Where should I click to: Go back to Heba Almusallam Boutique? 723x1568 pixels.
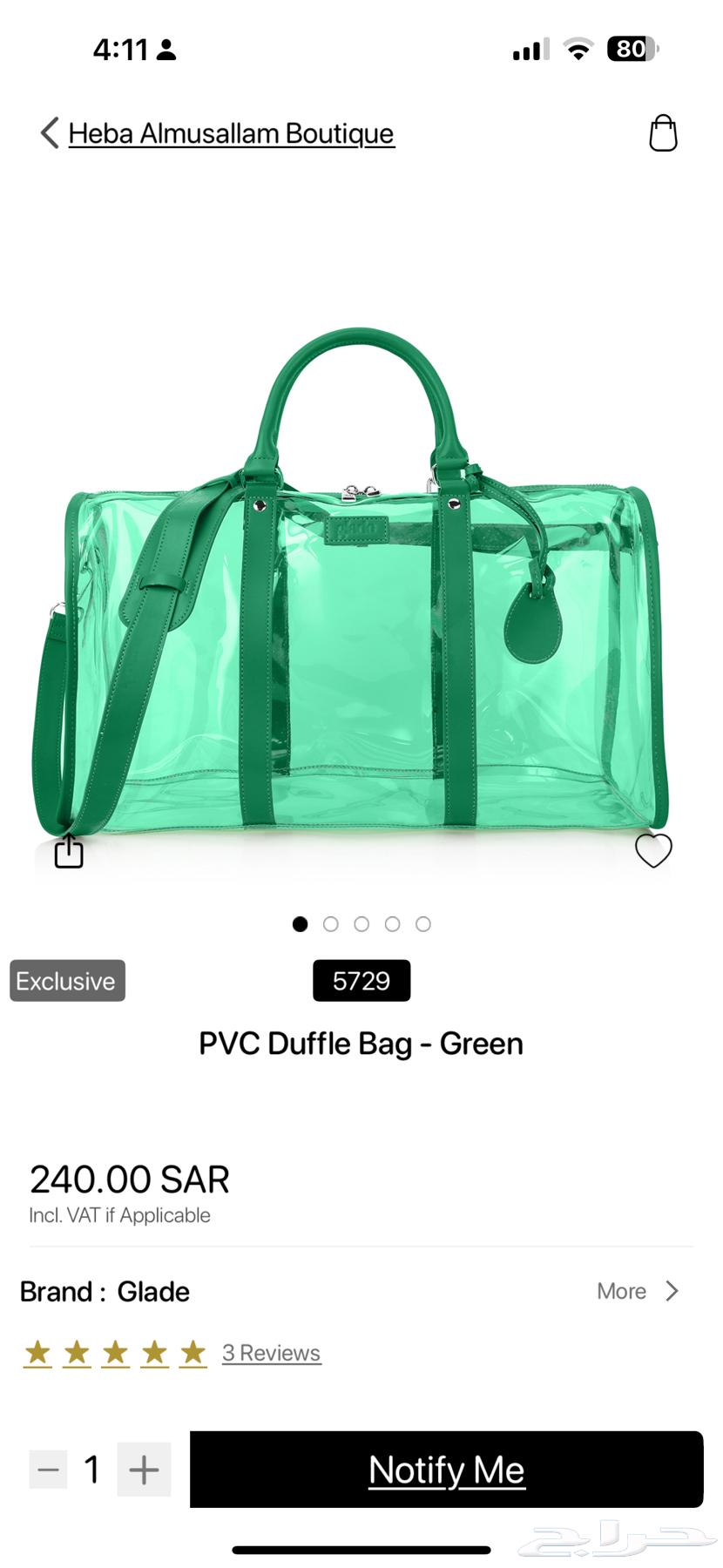pyautogui.click(x=218, y=133)
